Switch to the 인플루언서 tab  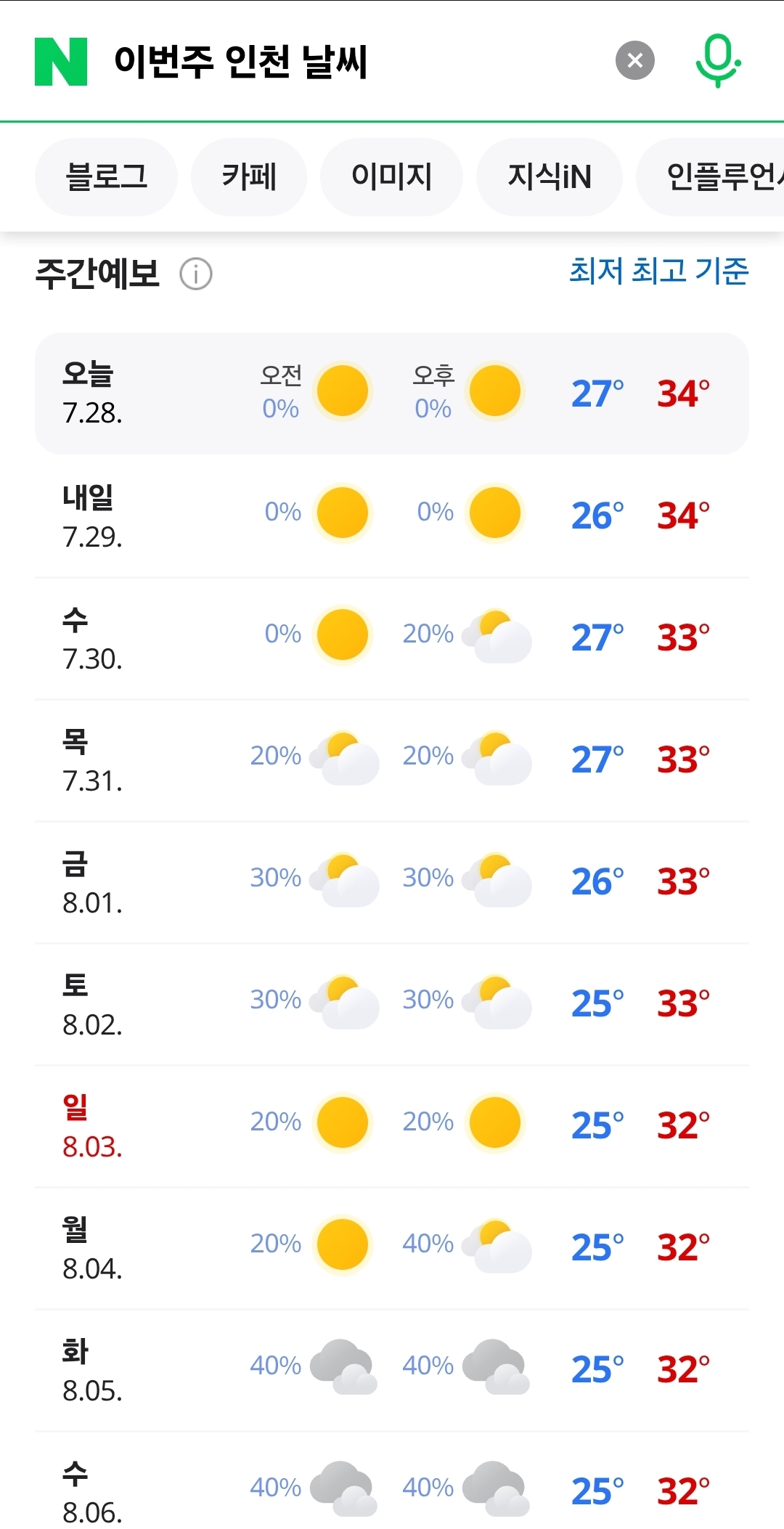[711, 176]
